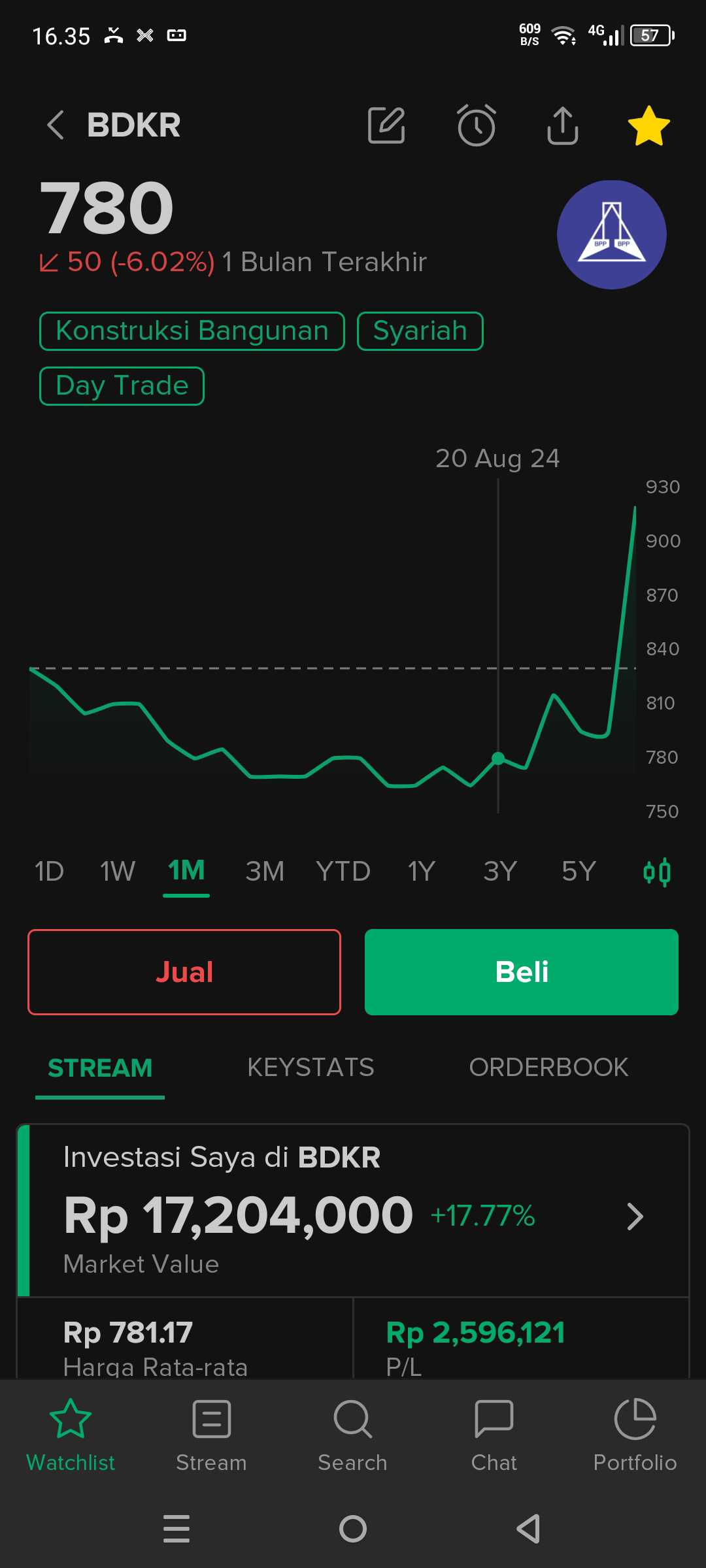The width and height of the screenshot is (706, 1568).
Task: Share the BDKR stock page
Action: [x=562, y=125]
